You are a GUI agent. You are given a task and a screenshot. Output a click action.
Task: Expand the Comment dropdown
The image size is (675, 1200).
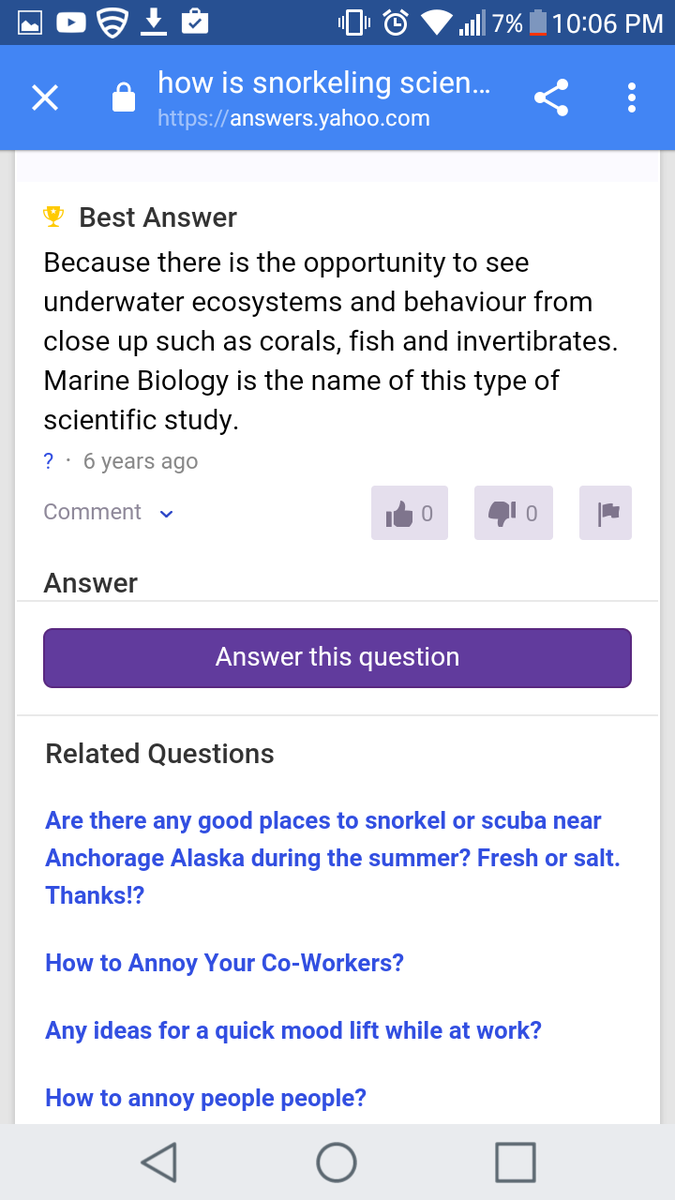pyautogui.click(x=108, y=512)
